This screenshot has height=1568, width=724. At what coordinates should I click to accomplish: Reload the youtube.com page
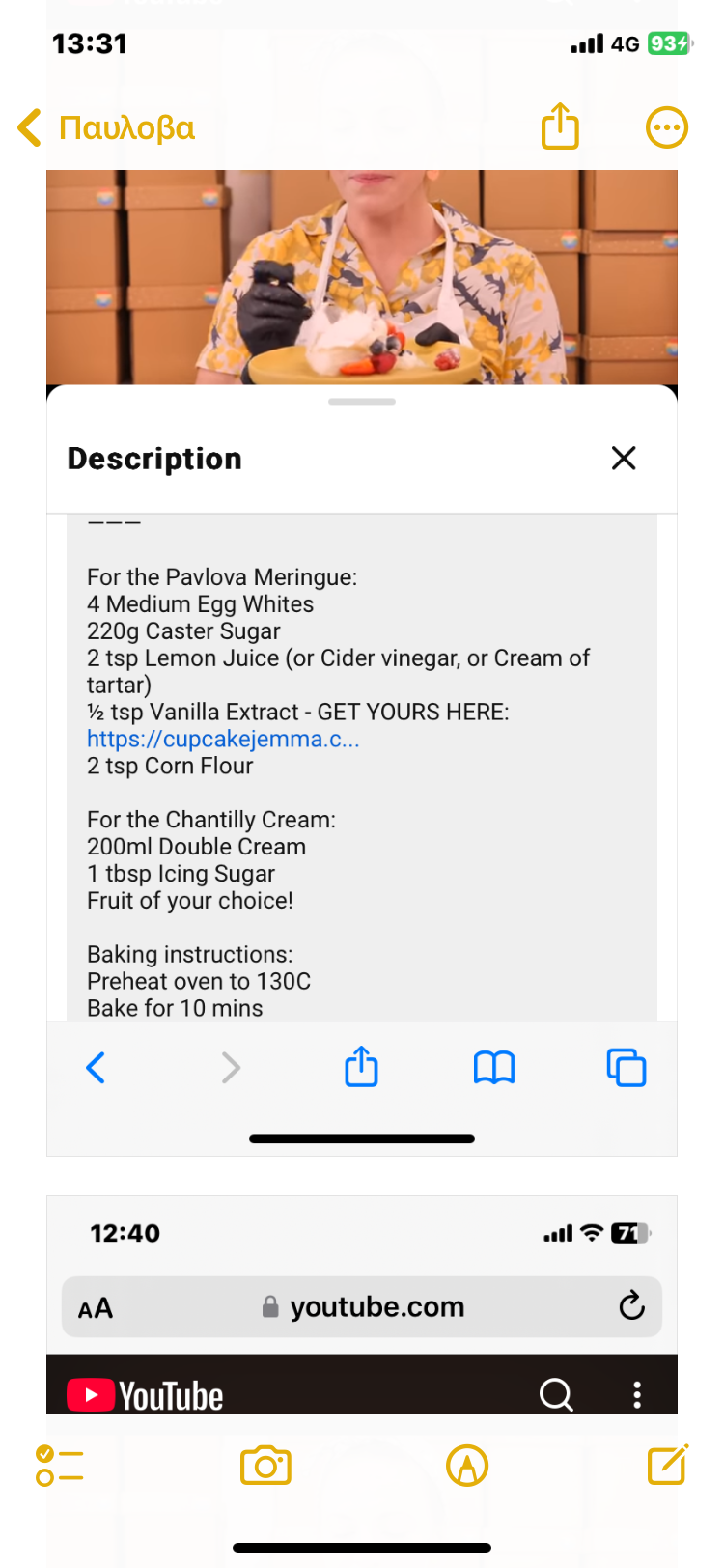tap(631, 1306)
